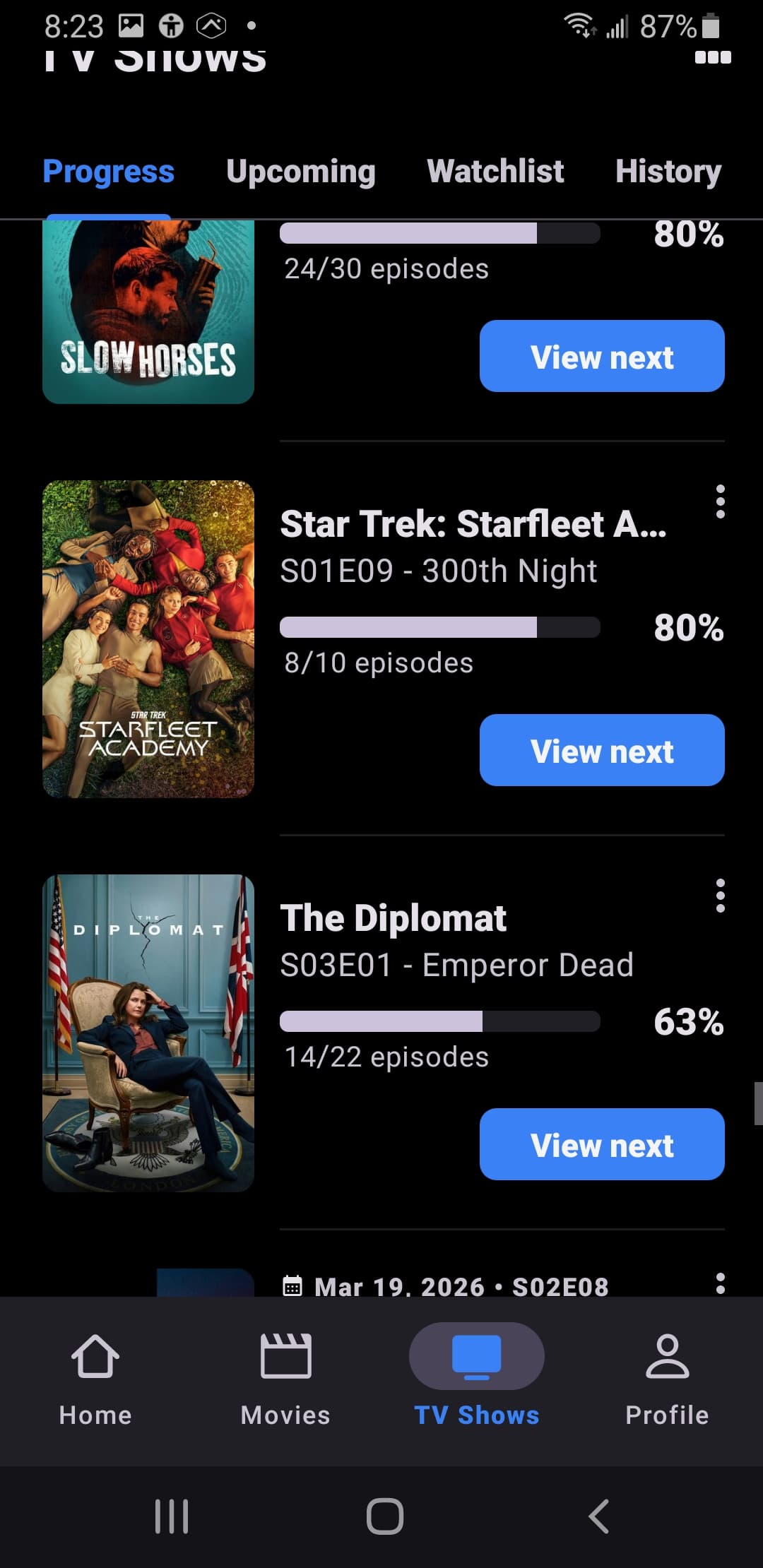This screenshot has height=1568, width=763.
Task: View next Star Trek: Starfleet Academy episode
Action: pyautogui.click(x=602, y=751)
